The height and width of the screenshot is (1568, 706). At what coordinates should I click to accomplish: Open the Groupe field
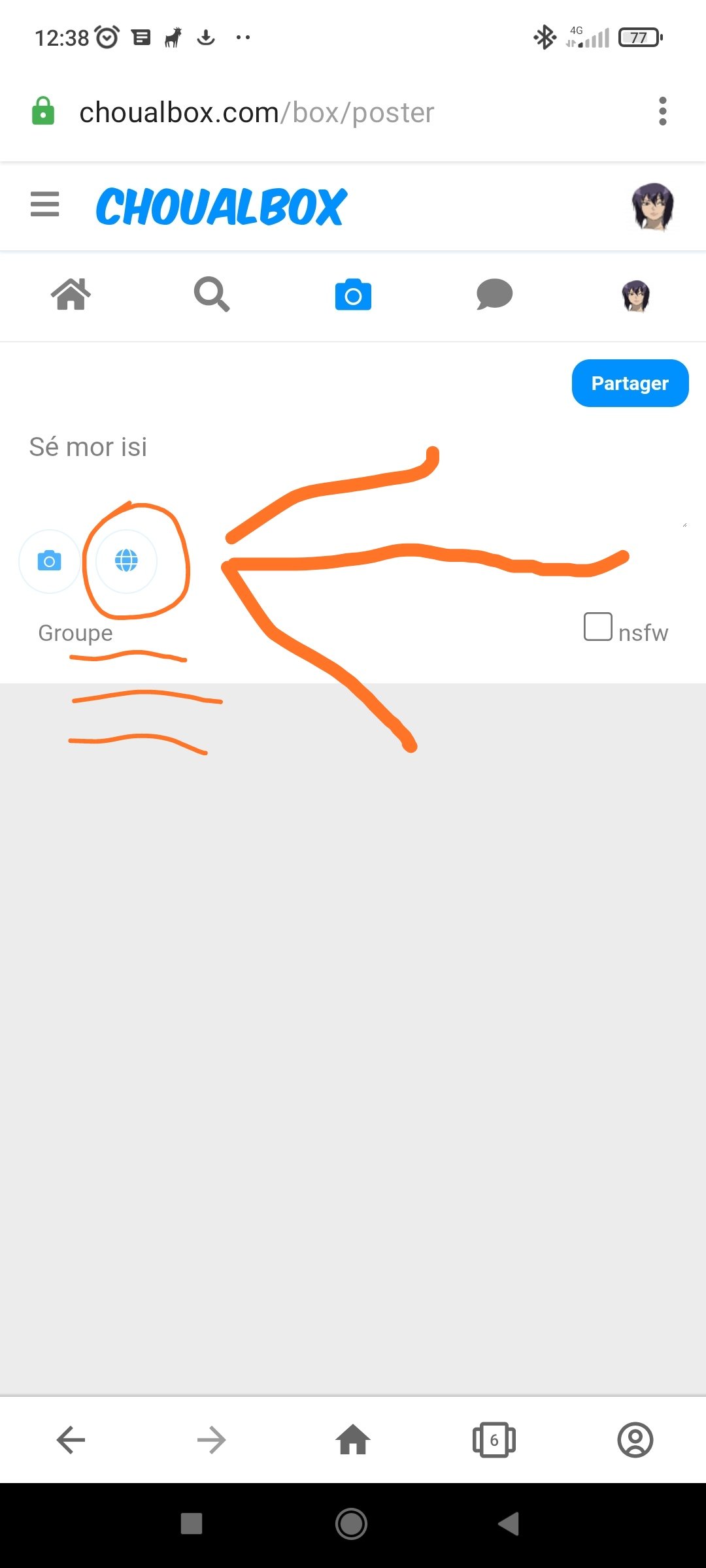tap(76, 633)
